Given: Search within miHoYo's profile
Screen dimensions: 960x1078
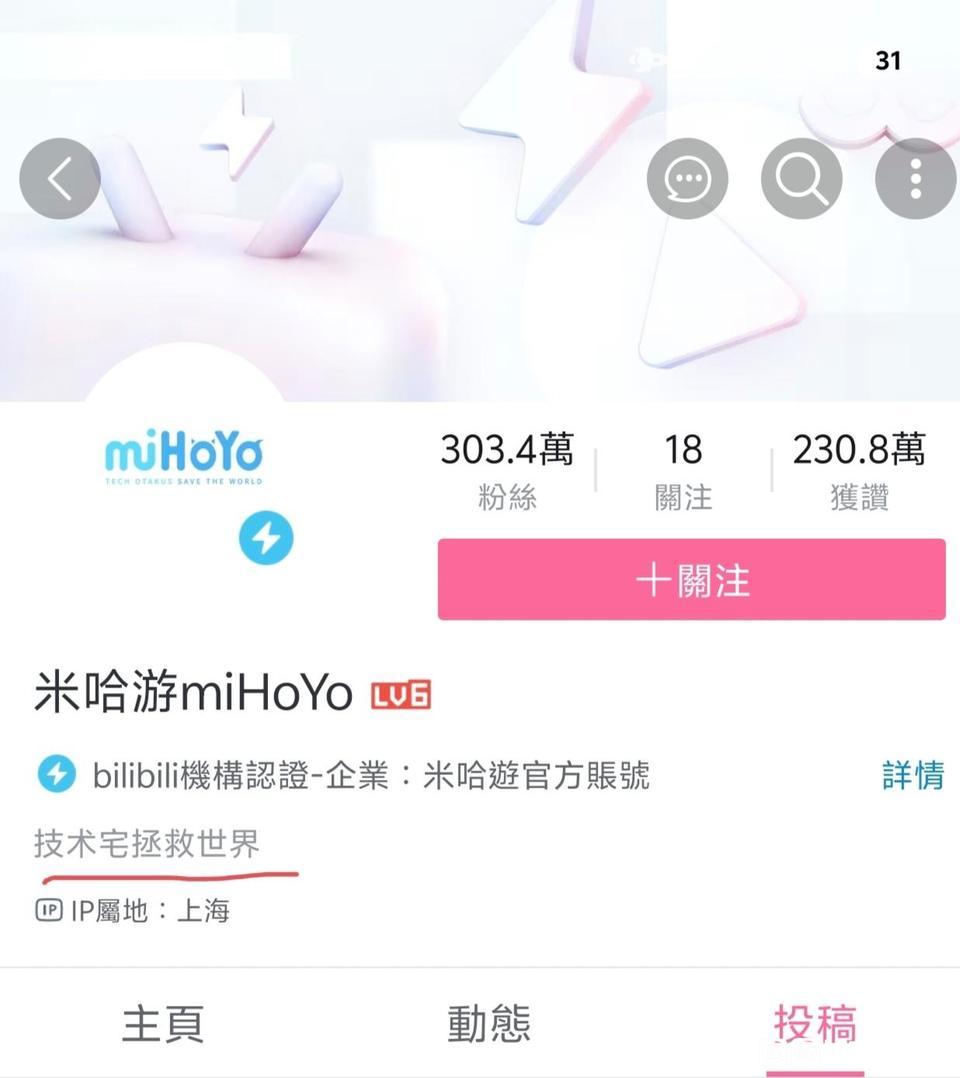Looking at the screenshot, I should coord(801,179).
